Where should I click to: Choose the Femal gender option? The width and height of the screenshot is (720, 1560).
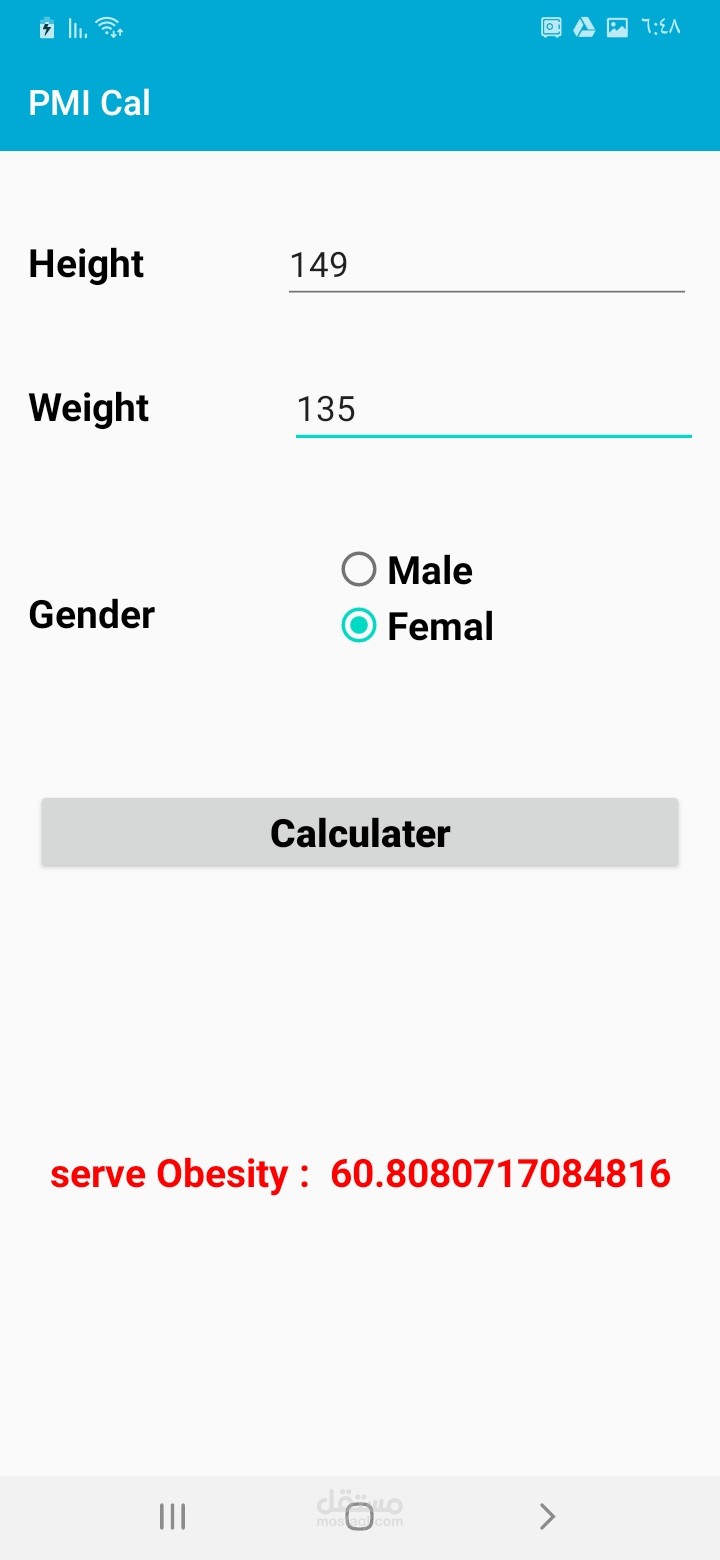click(x=417, y=626)
